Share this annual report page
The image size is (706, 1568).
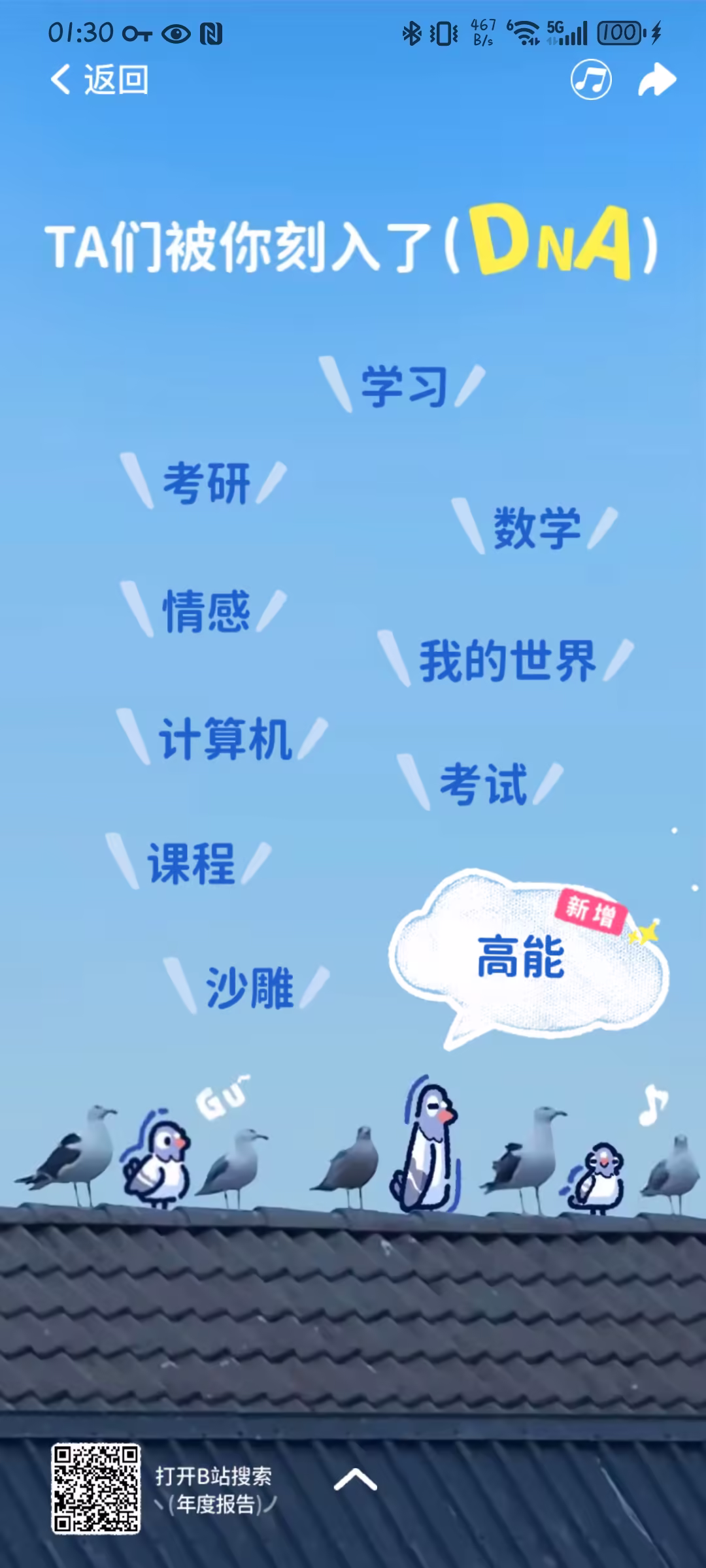coord(656,80)
